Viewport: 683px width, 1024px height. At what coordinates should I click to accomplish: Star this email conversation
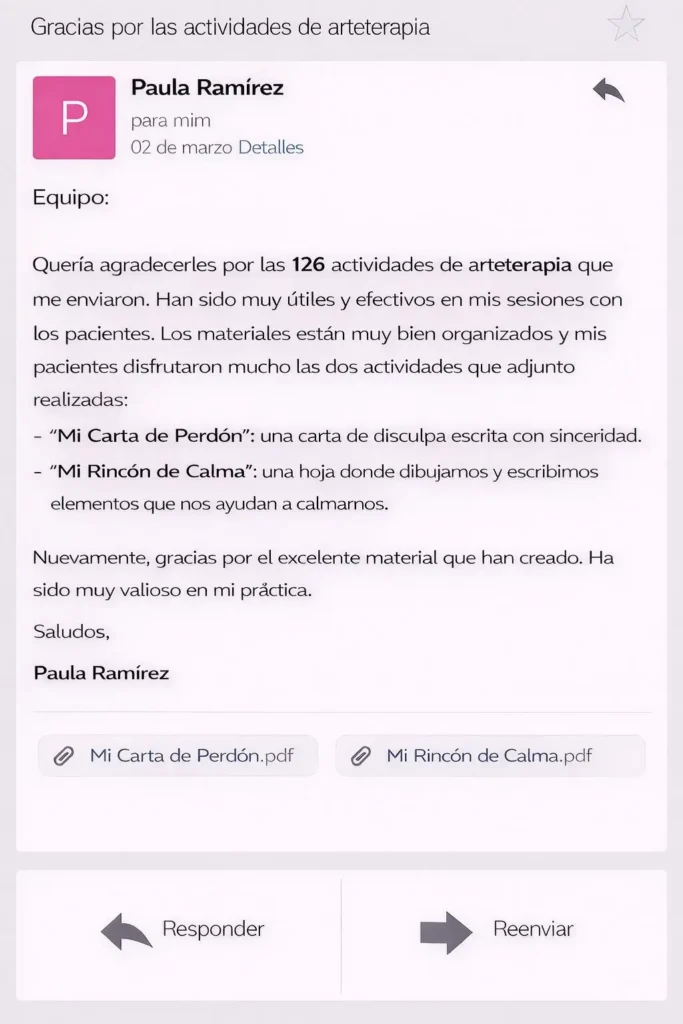point(626,24)
